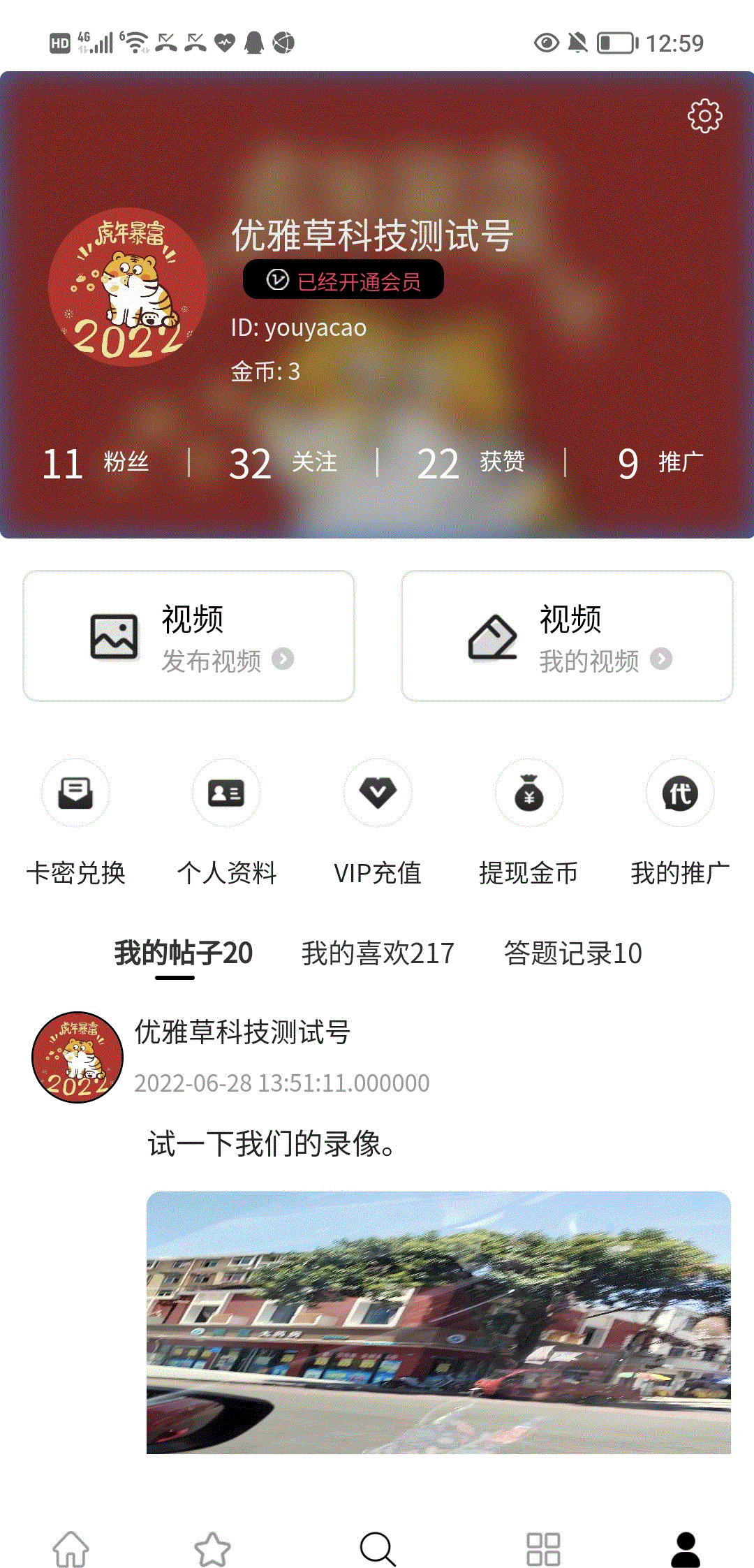Open the 推广 promotion count
The image size is (754, 1568).
[x=659, y=463]
